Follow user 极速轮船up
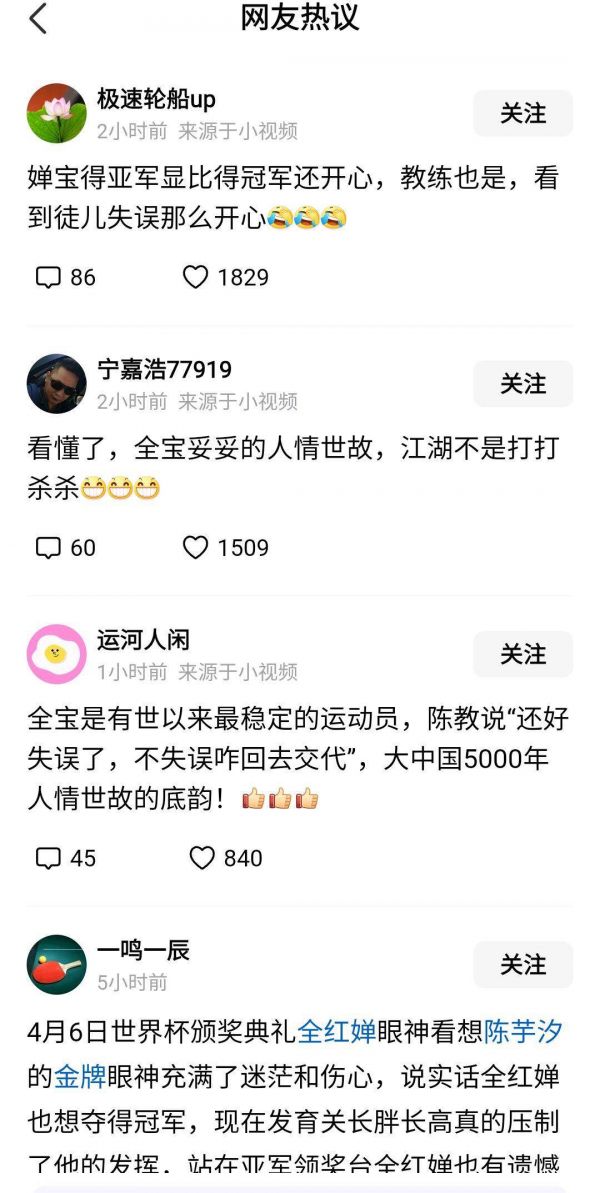Viewport: 600px width, 1193px height. 522,114
